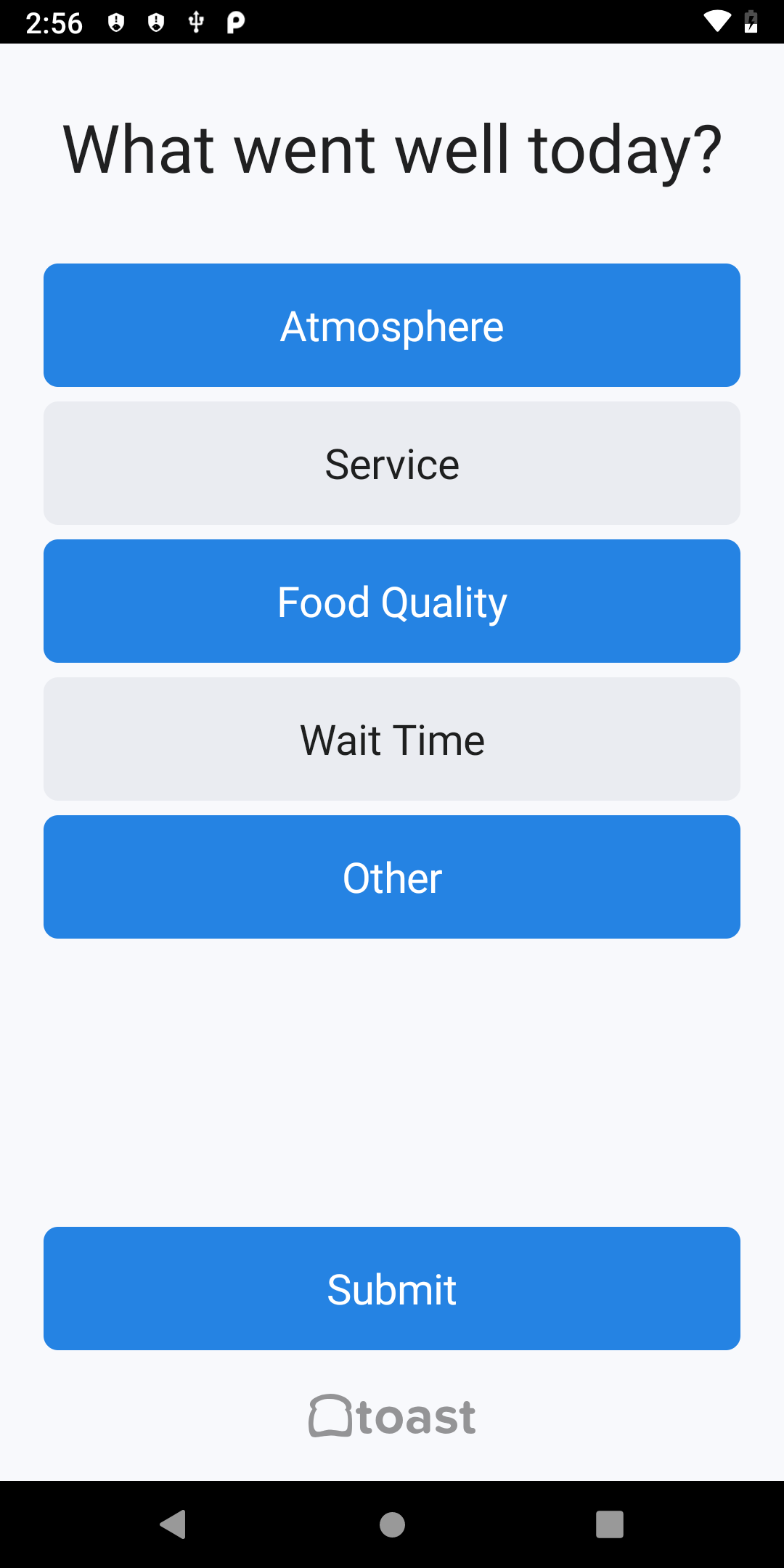The width and height of the screenshot is (784, 1568).
Task: Tap the second shield alert status icon
Action: 155,23
